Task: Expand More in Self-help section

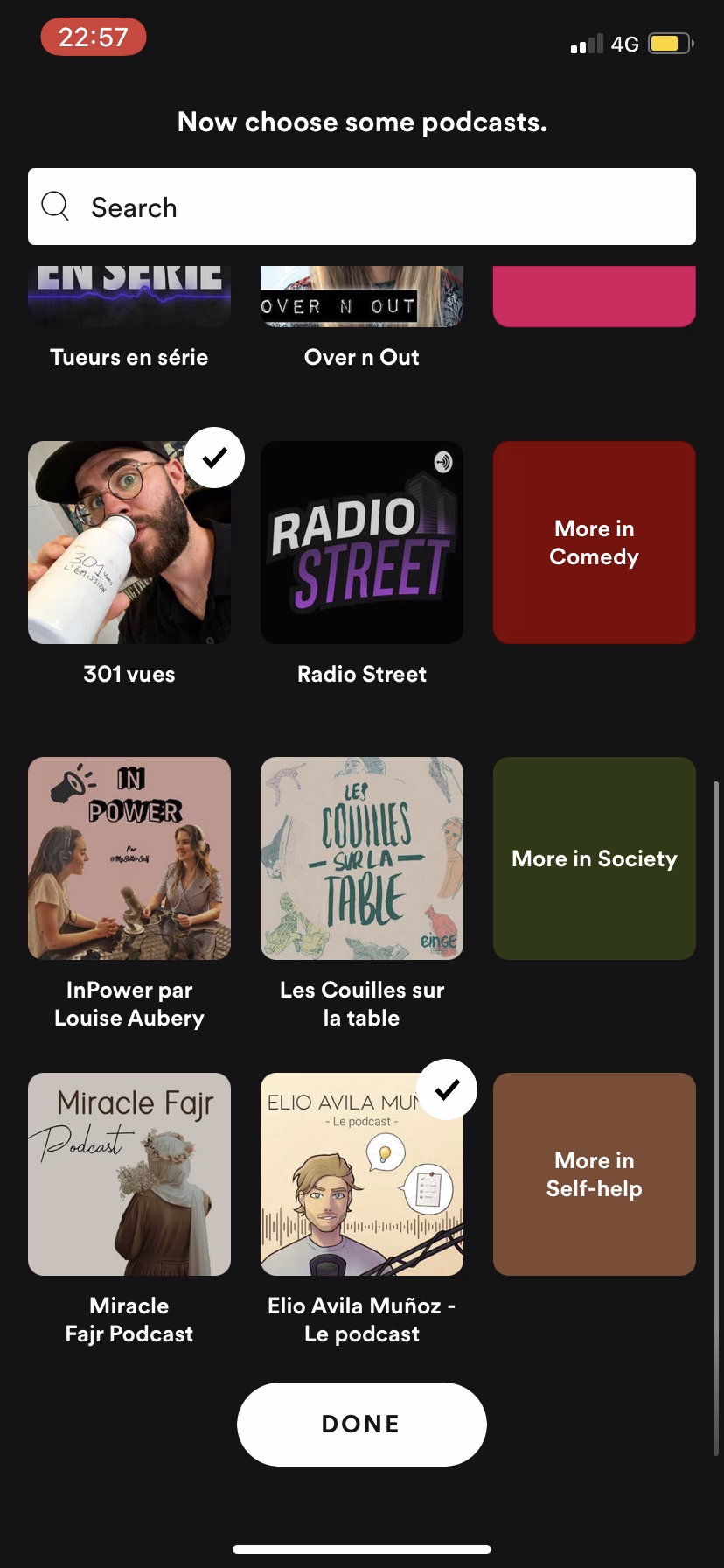Action: coord(594,1174)
